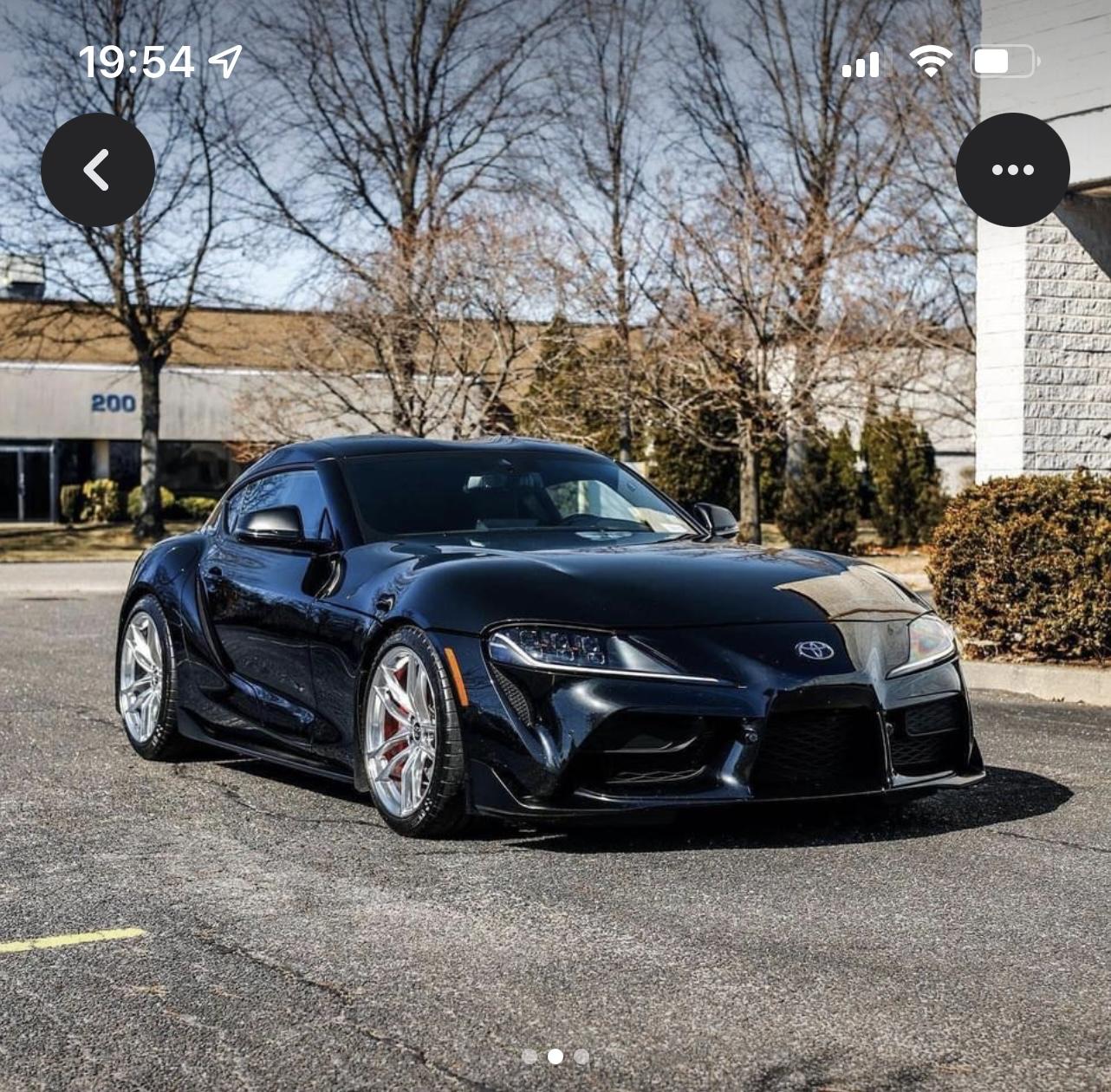Open the three-dot options menu
This screenshot has width=1111, height=1092.
click(x=1012, y=170)
